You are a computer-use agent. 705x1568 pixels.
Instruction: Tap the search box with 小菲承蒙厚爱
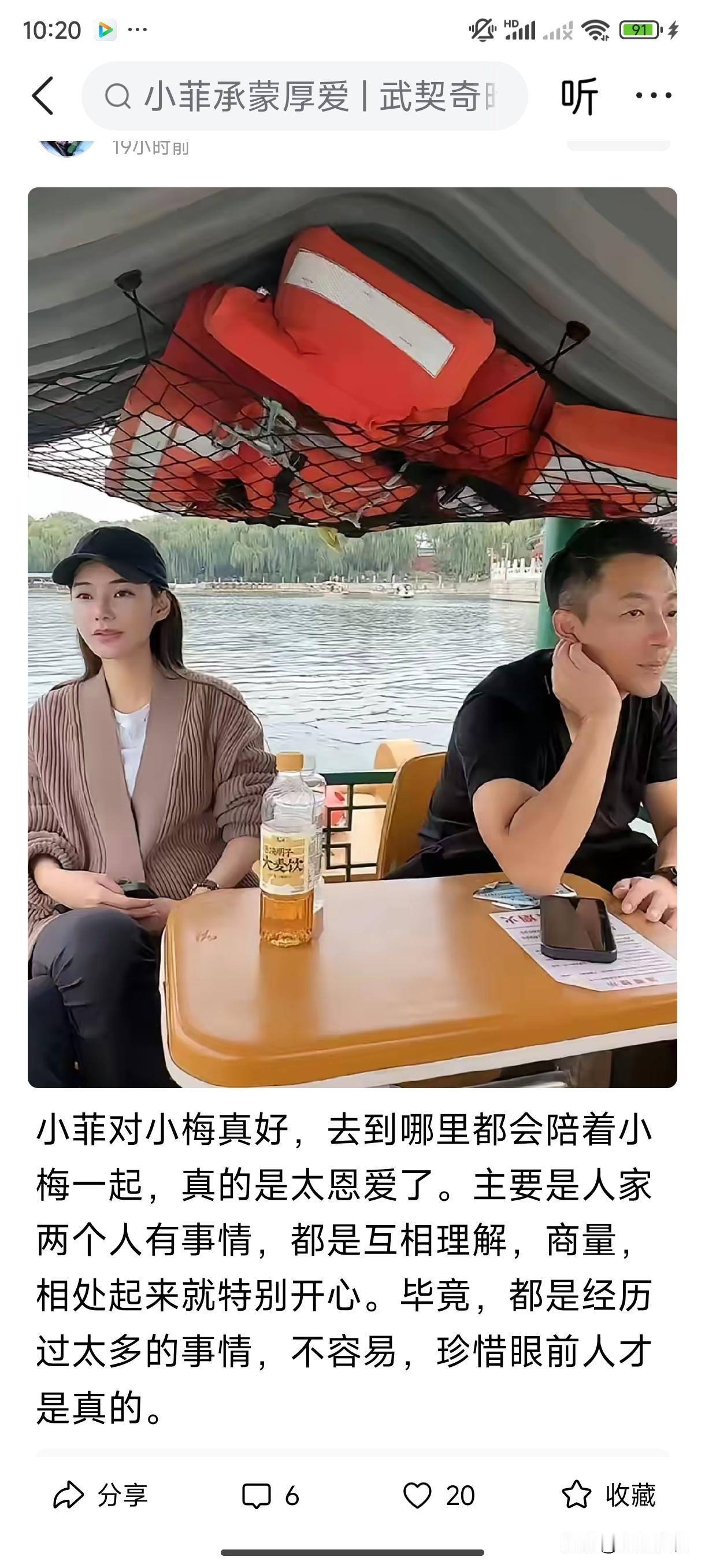304,96
